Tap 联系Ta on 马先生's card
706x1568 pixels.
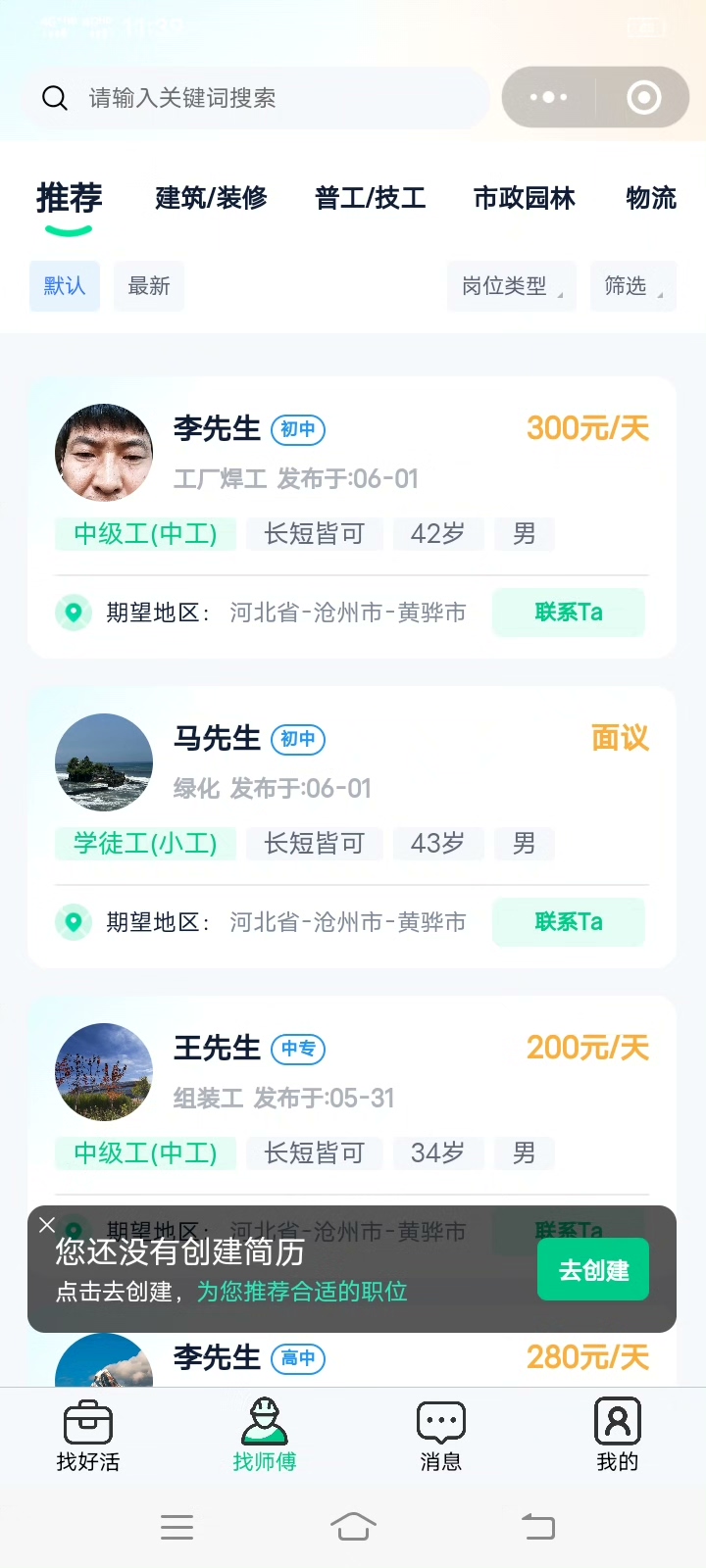point(569,922)
